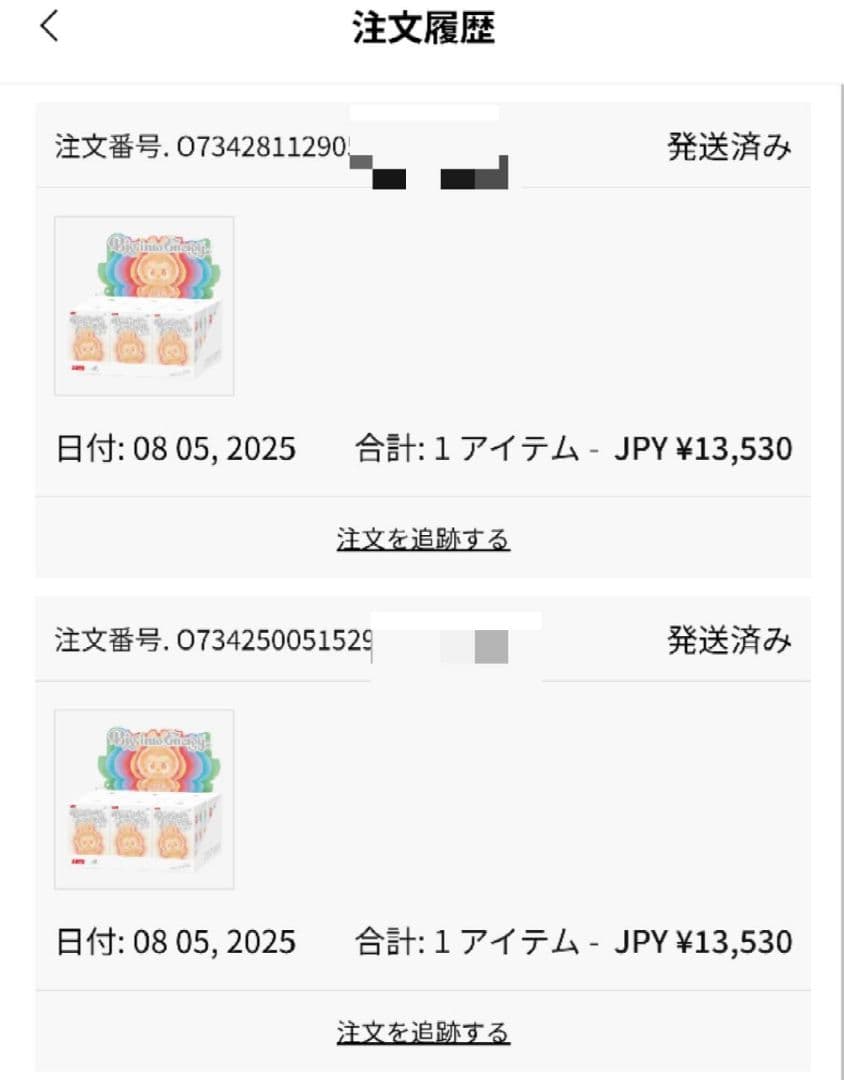Tap 注文を追跡する for the first order
Screen dimensions: 844x1080
[422, 538]
